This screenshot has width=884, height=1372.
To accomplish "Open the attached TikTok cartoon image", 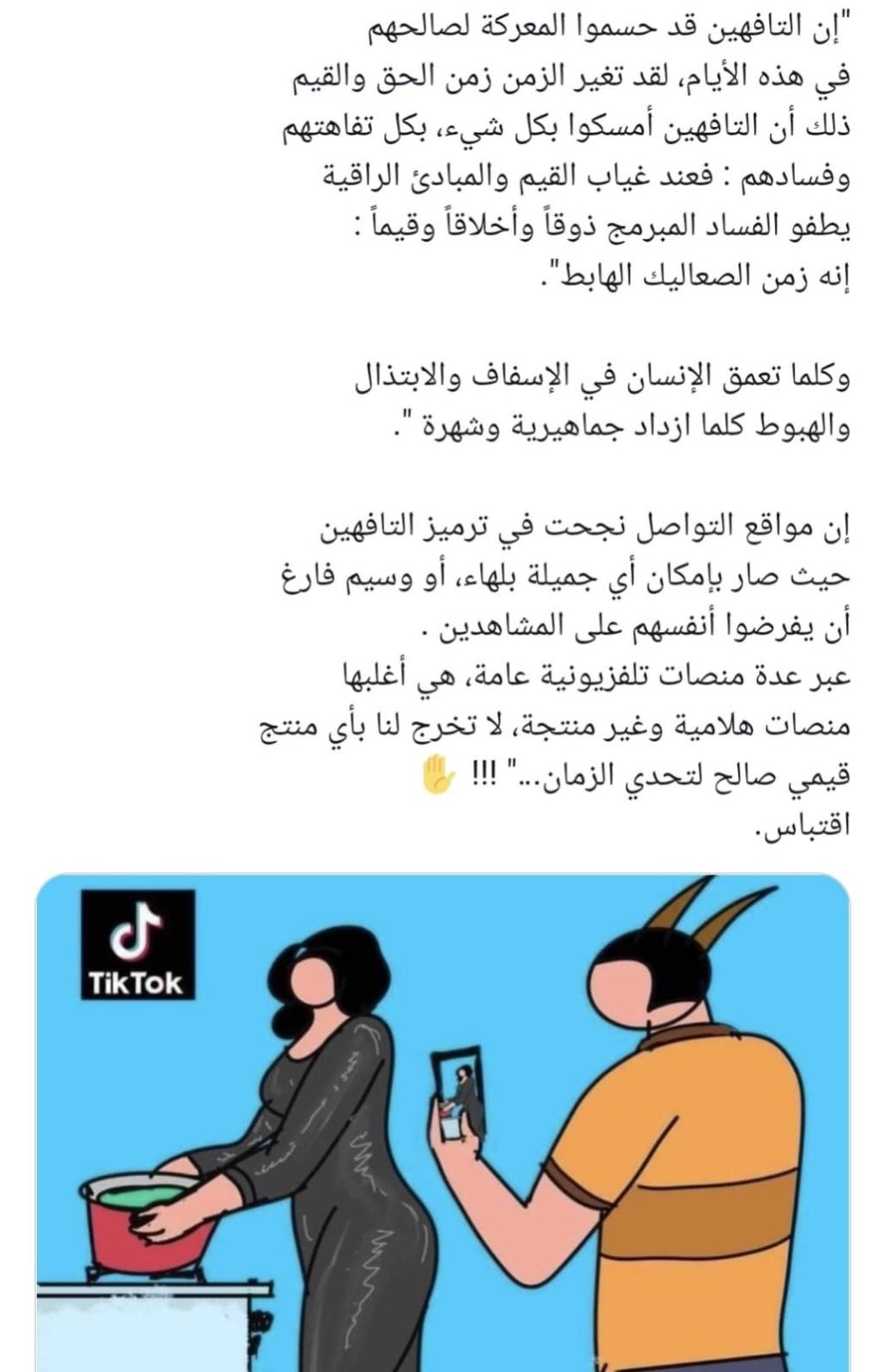I will (442, 1122).
